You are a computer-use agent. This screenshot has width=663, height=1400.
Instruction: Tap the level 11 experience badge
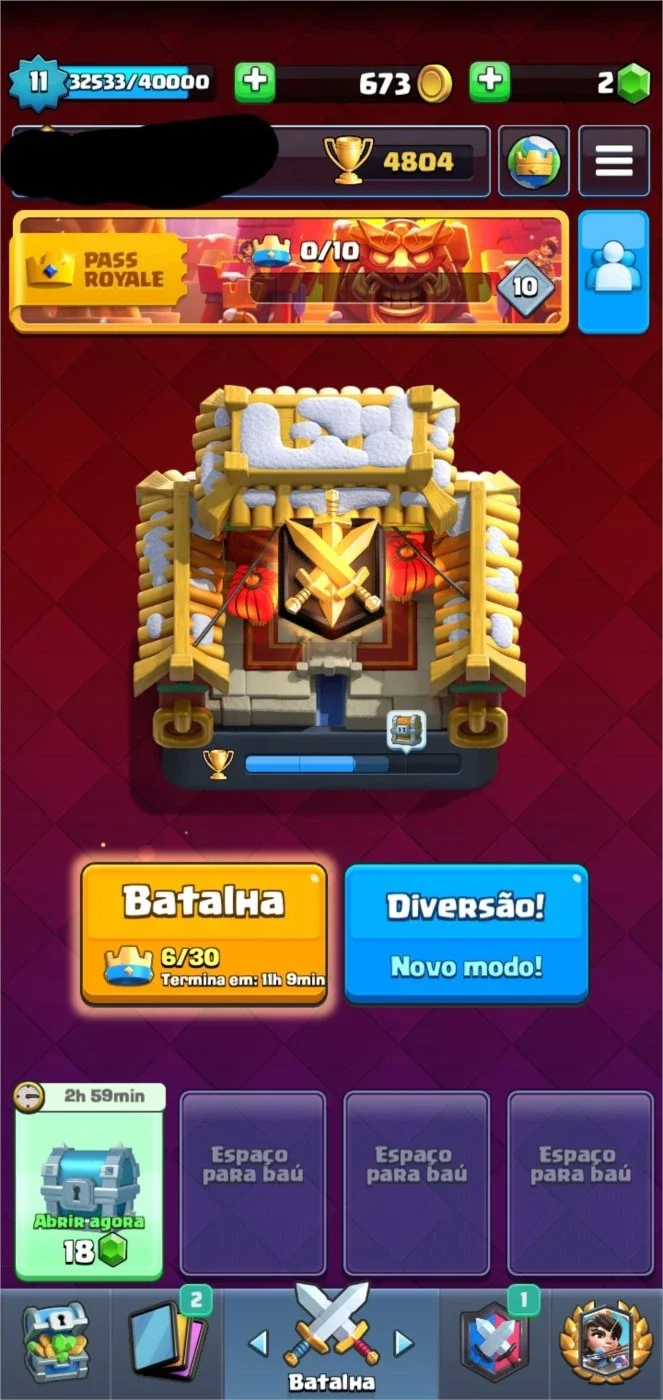[x=37, y=83]
